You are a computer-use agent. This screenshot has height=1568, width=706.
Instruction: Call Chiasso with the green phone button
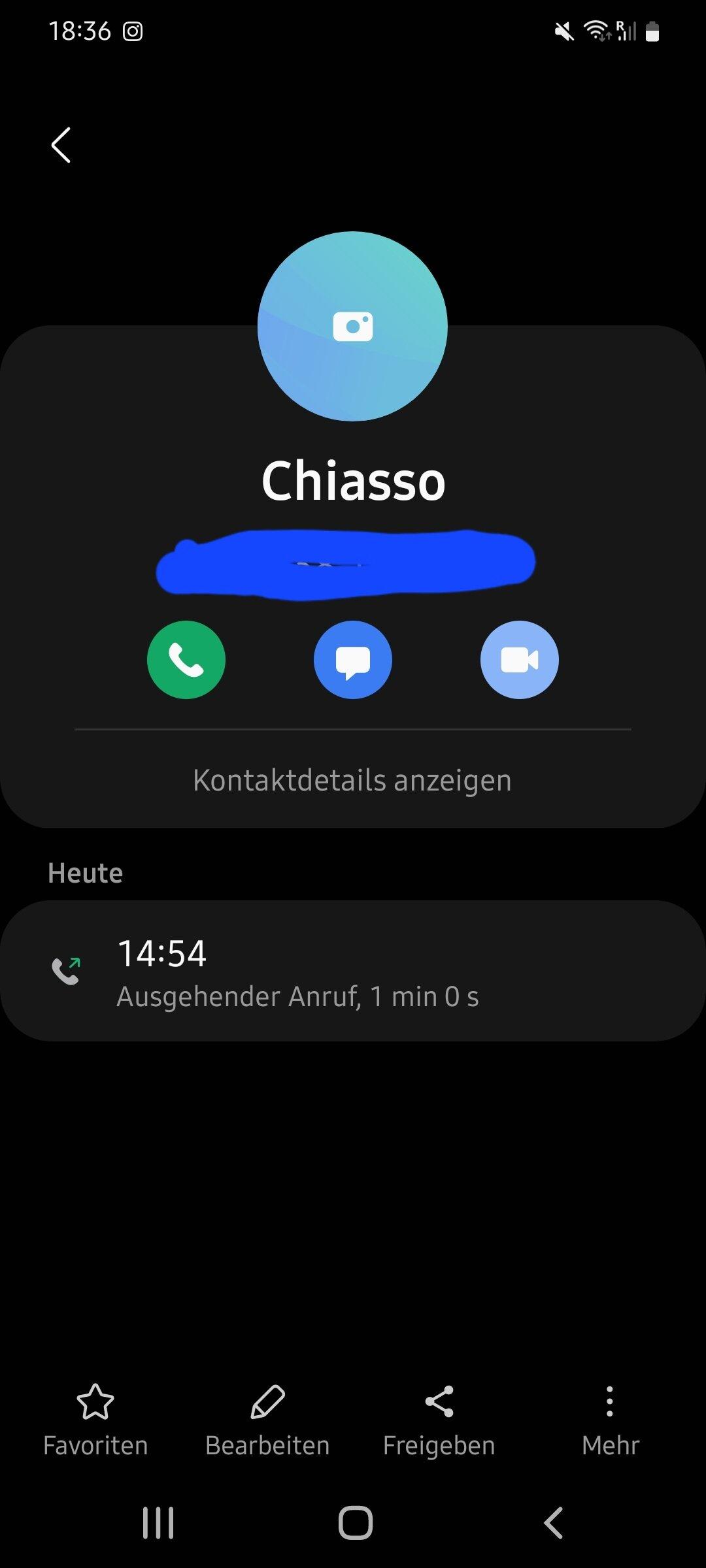186,660
